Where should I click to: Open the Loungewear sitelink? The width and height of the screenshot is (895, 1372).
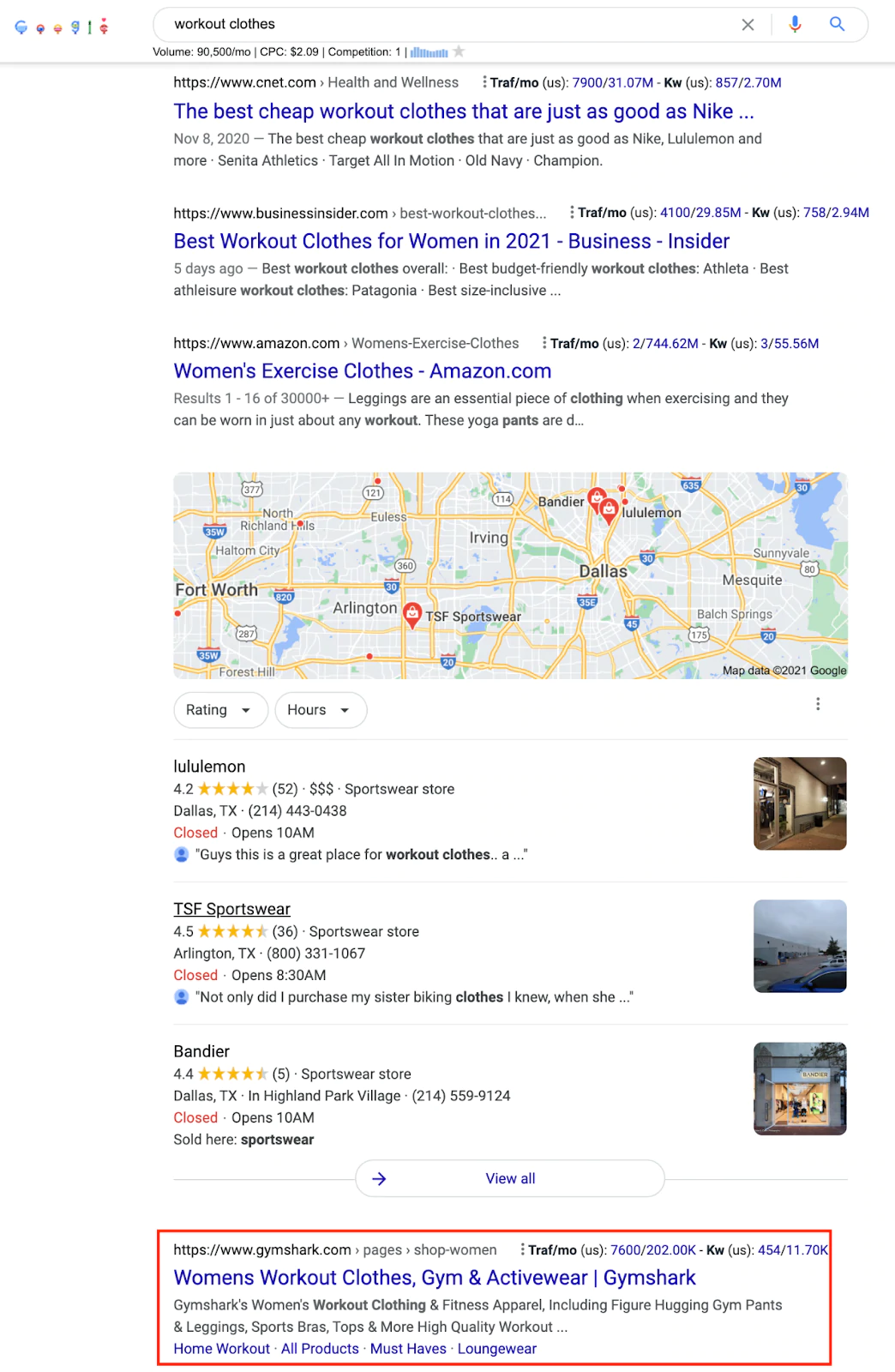[496, 1349]
